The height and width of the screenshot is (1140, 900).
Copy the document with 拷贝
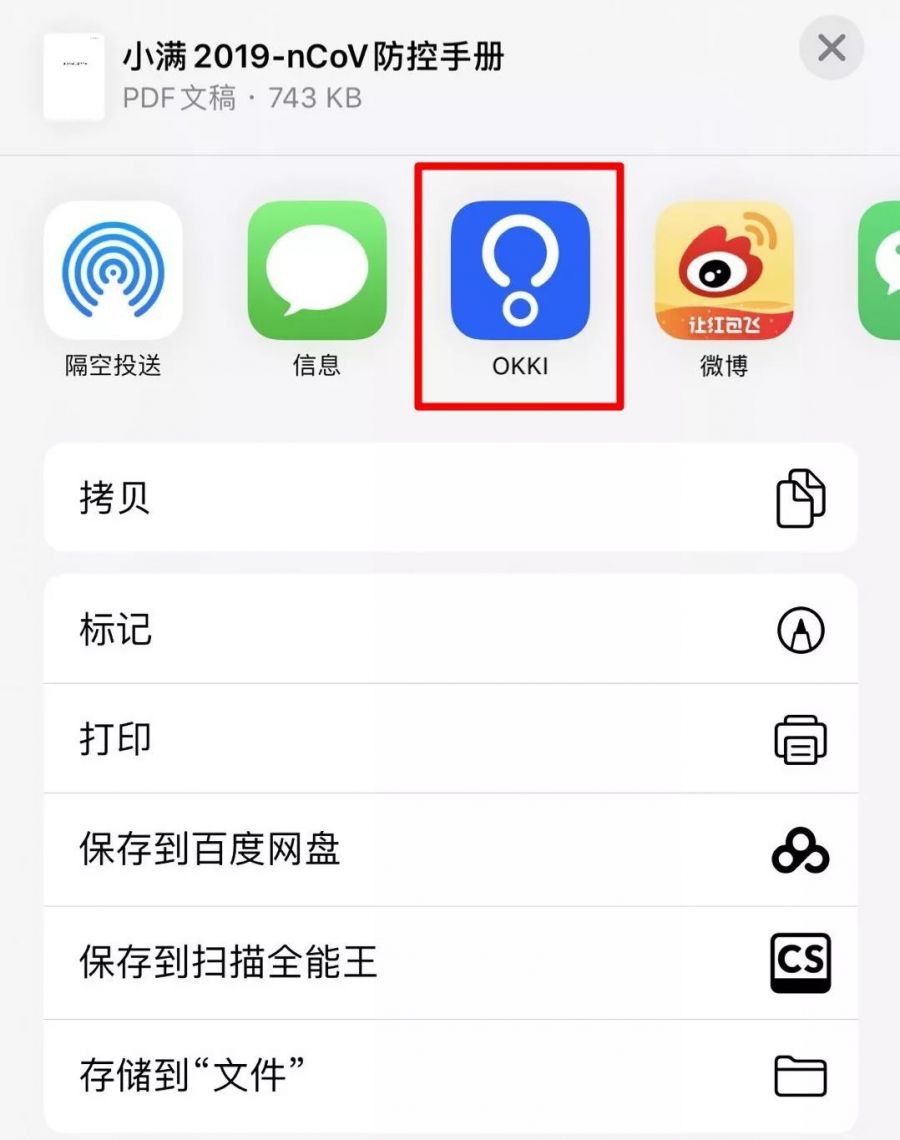pos(450,498)
